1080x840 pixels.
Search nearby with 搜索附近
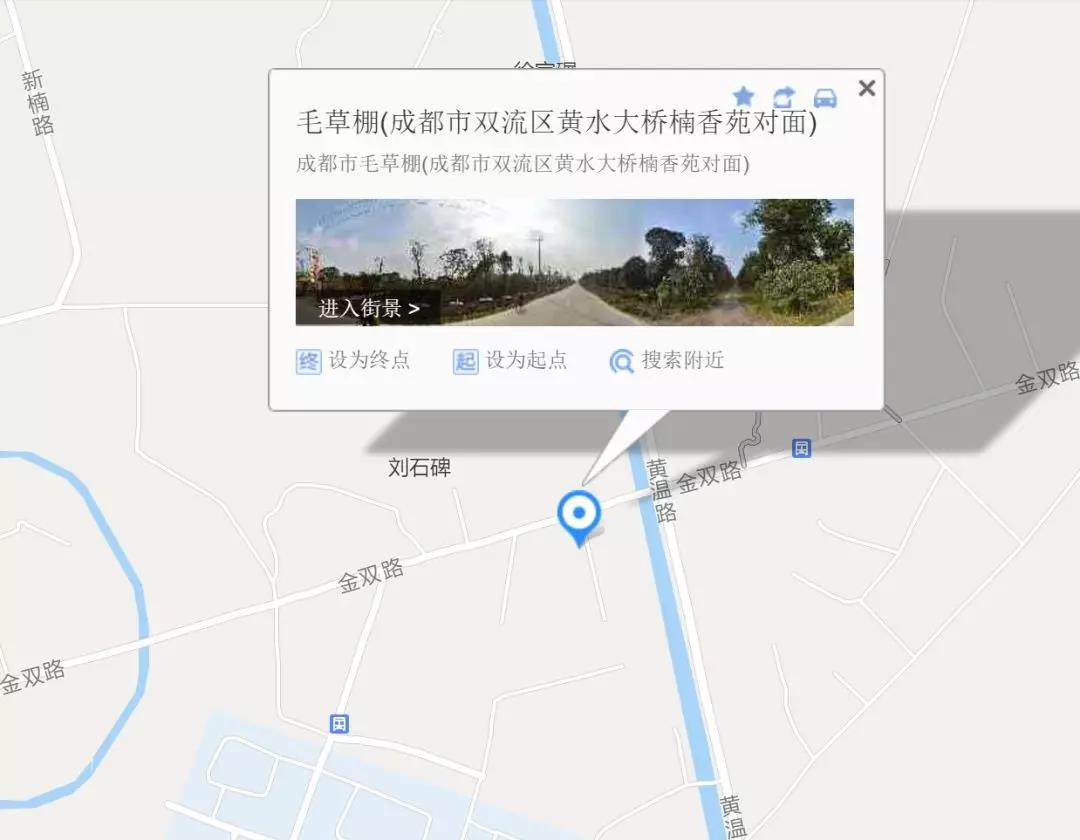tap(667, 361)
